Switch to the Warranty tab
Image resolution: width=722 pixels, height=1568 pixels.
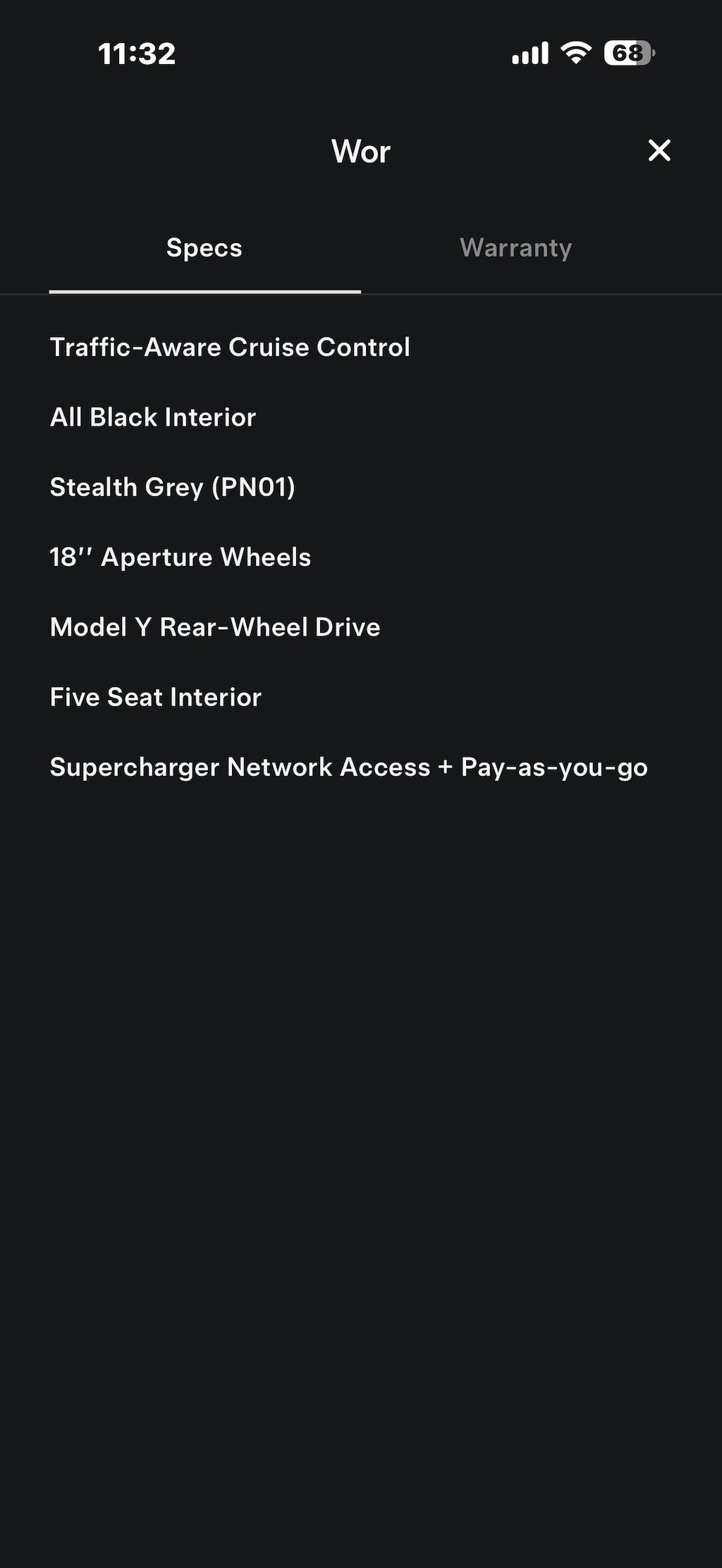515,248
